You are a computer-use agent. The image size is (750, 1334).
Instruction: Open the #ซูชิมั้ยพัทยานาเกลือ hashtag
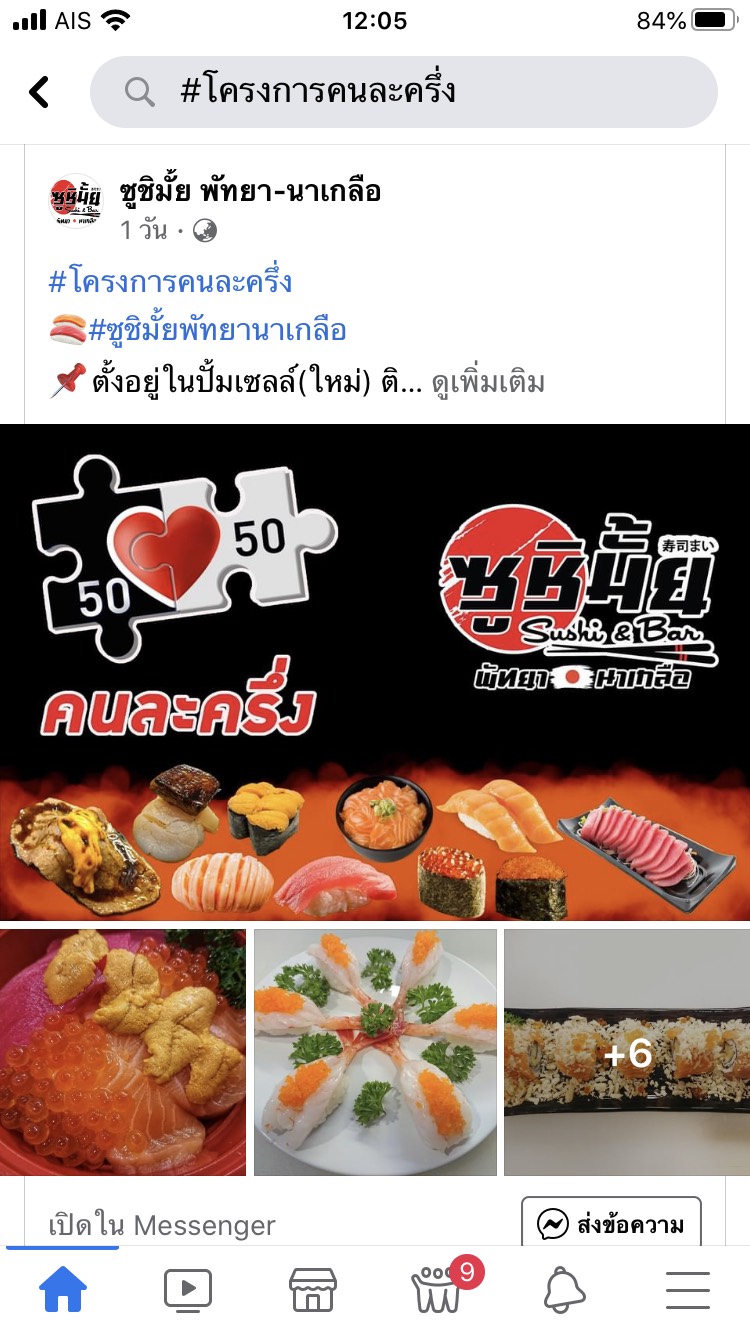(x=217, y=330)
